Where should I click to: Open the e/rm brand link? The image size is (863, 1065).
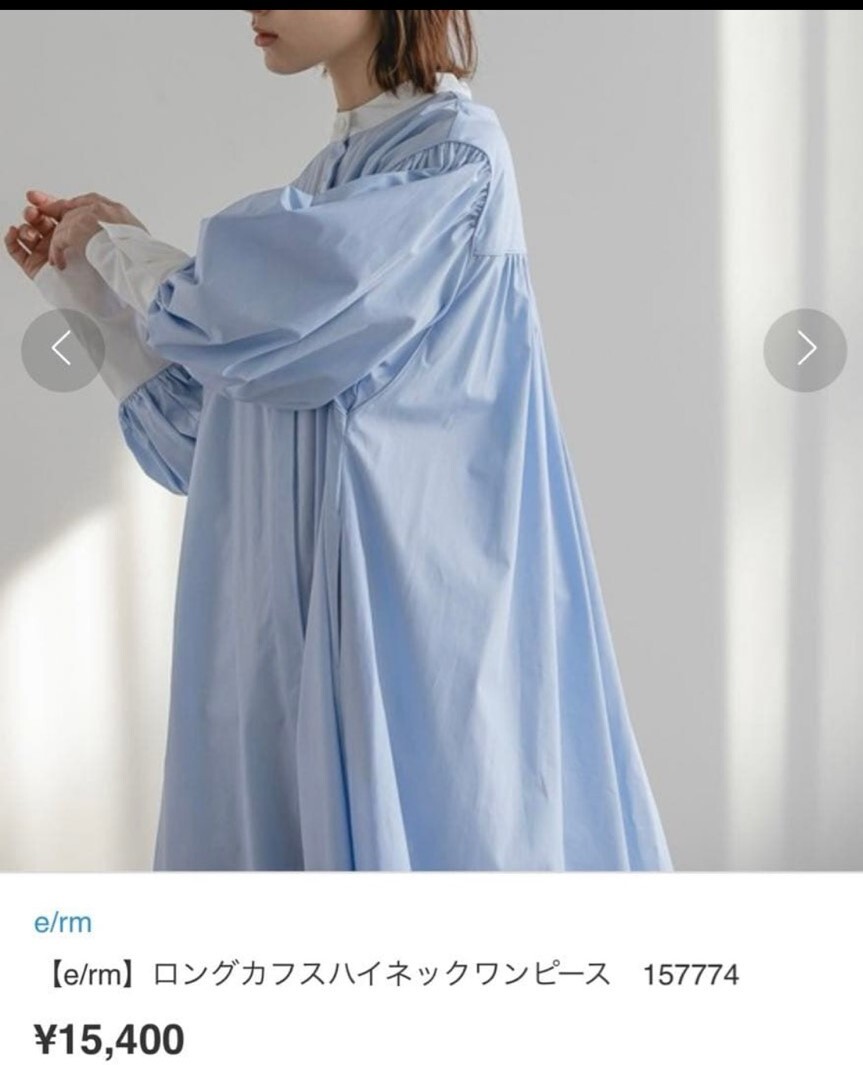point(62,922)
